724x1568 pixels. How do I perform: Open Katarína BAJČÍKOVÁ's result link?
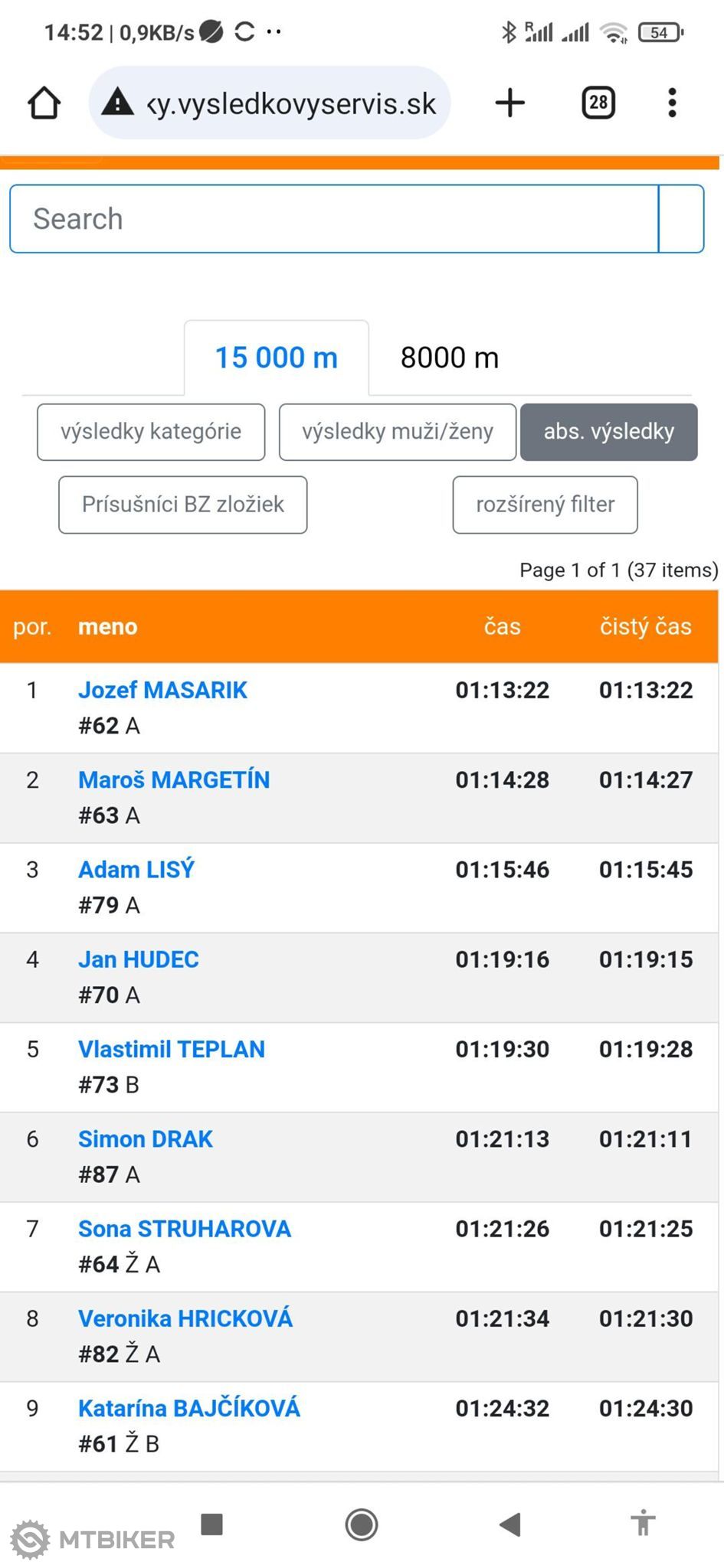(189, 1408)
